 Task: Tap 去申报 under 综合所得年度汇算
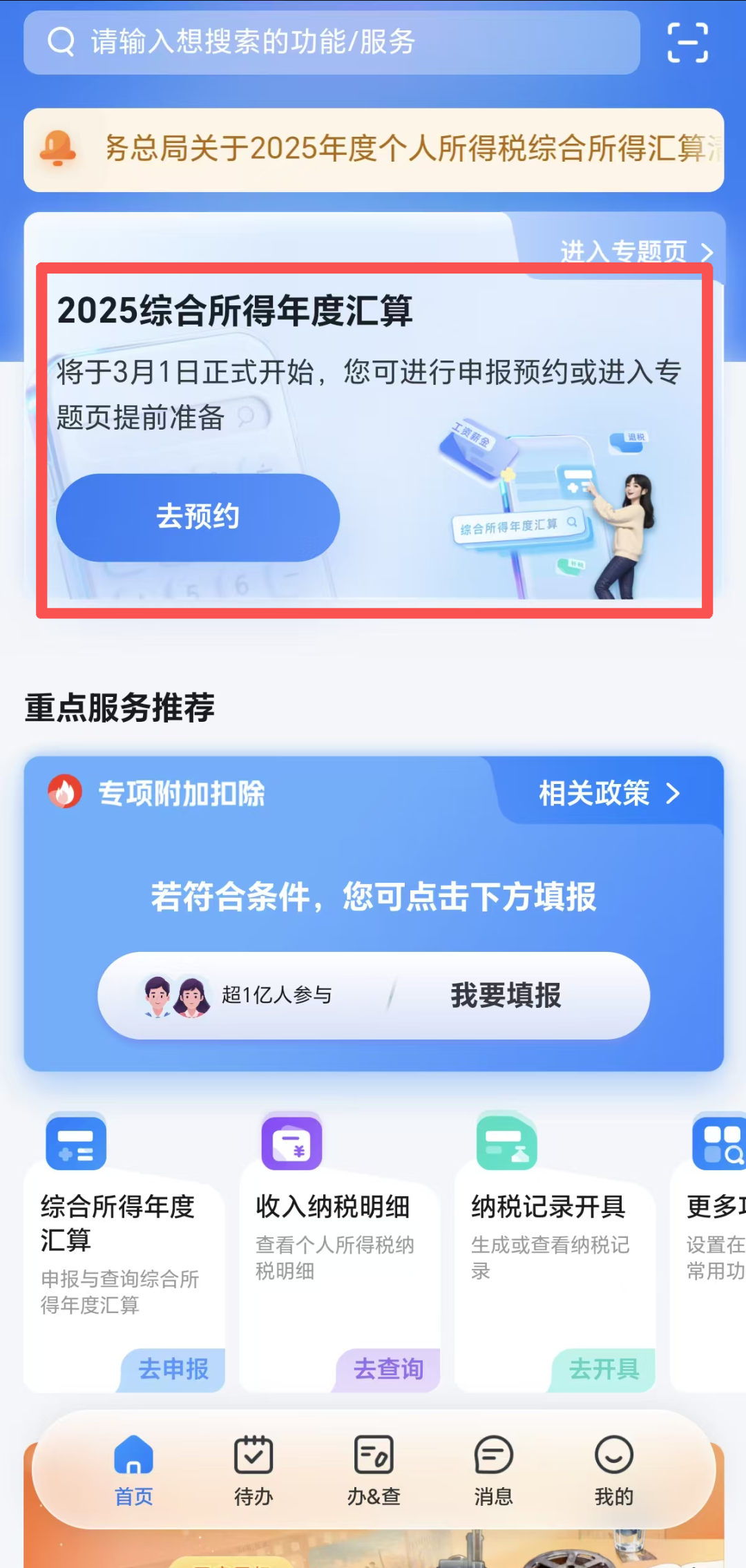[x=173, y=1369]
